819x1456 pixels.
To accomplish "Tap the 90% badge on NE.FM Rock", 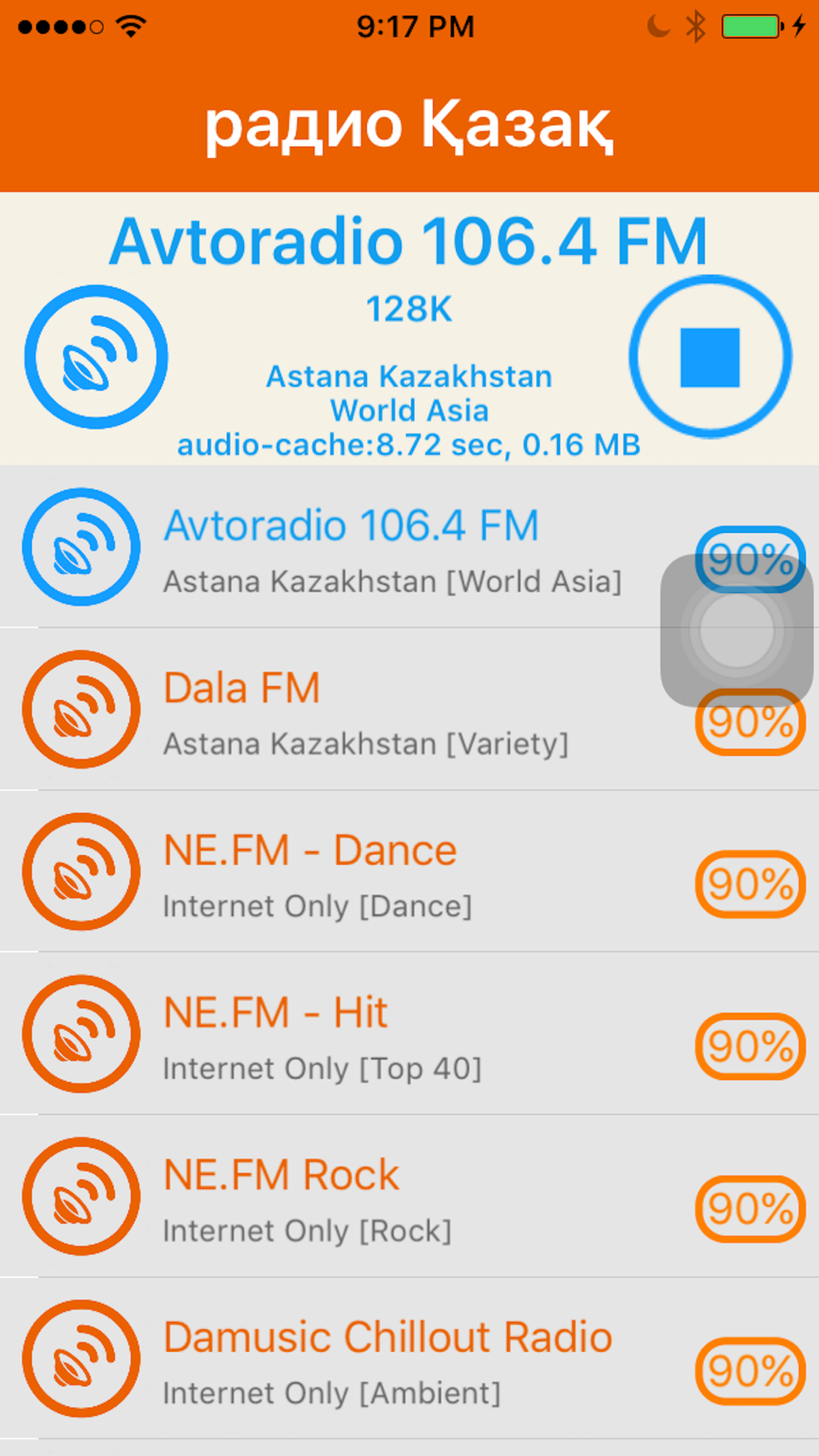I will (750, 1209).
